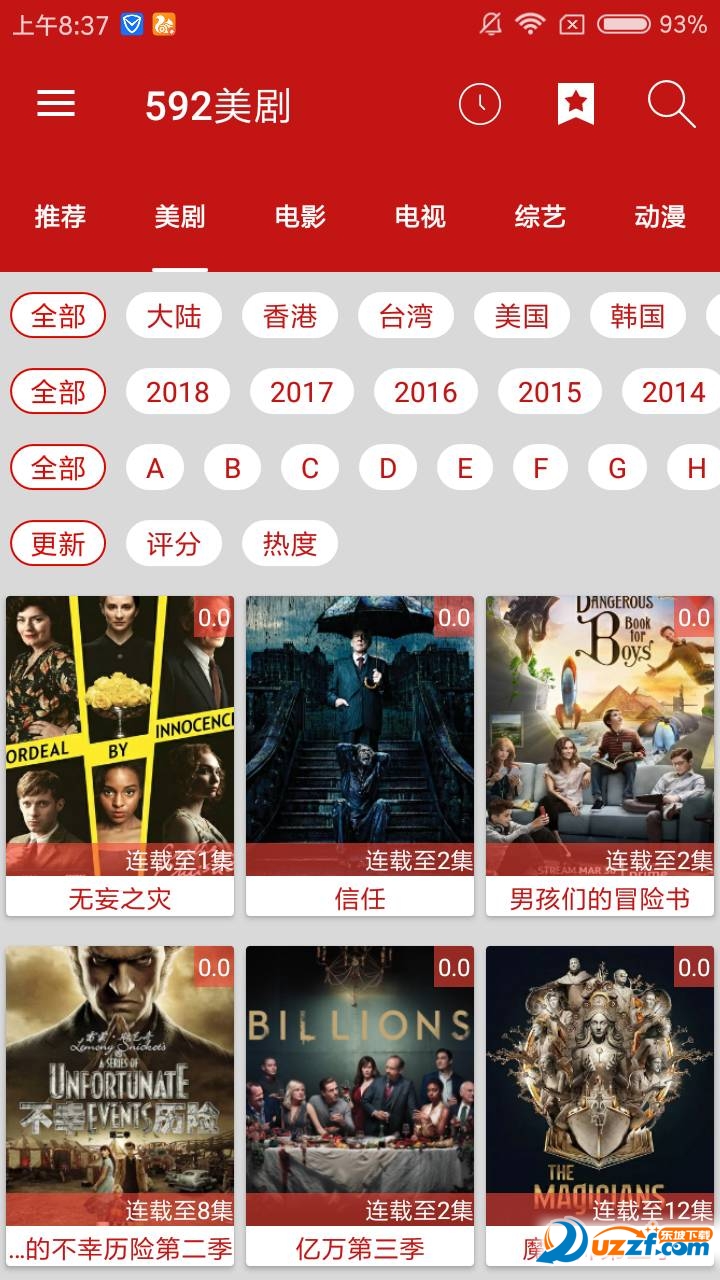Viewport: 720px width, 1280px height.
Task: Filter titles starting with letter C
Action: coord(310,468)
